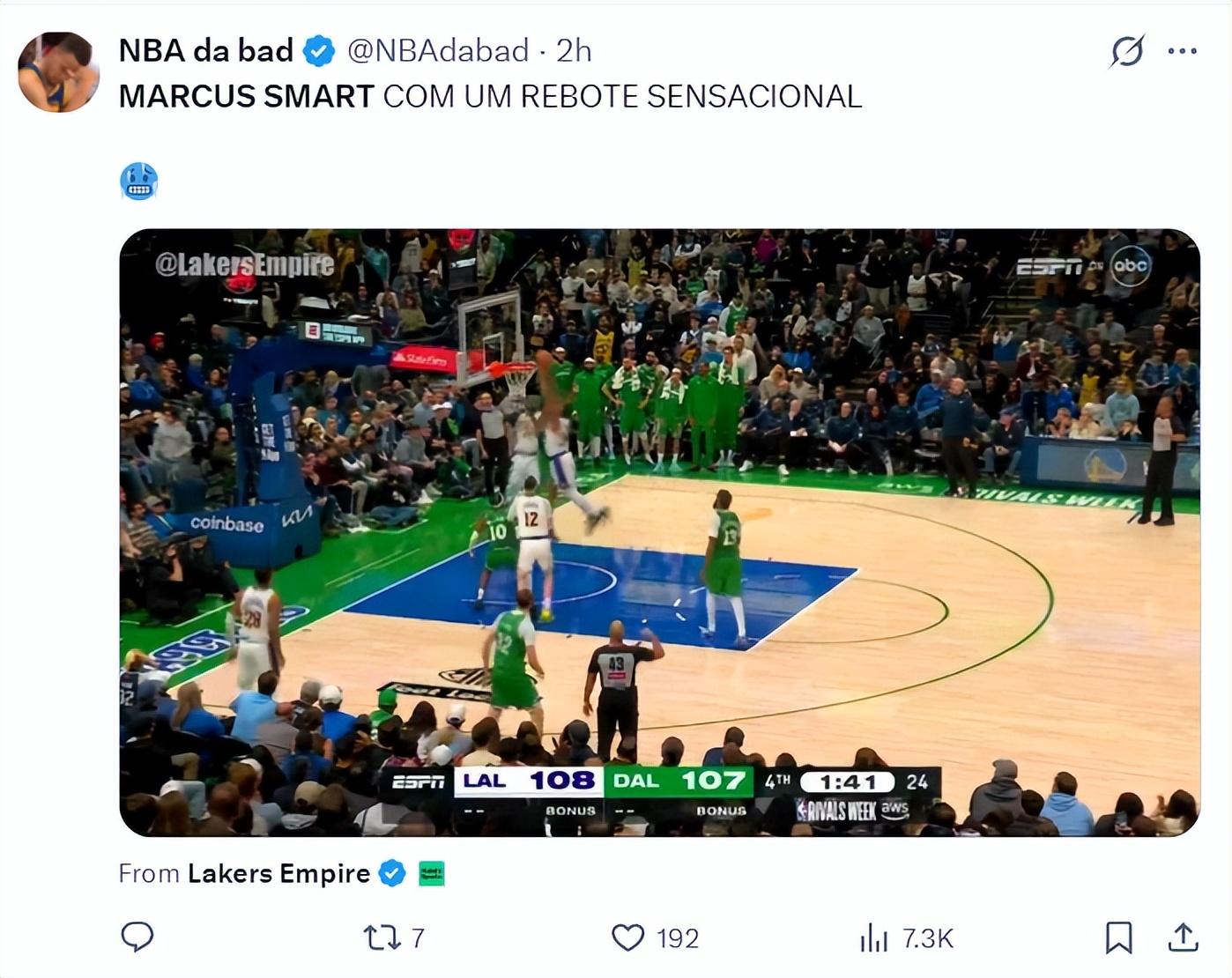Open the Lakers Empire source link
The image size is (1232, 978).
pyautogui.click(x=278, y=873)
